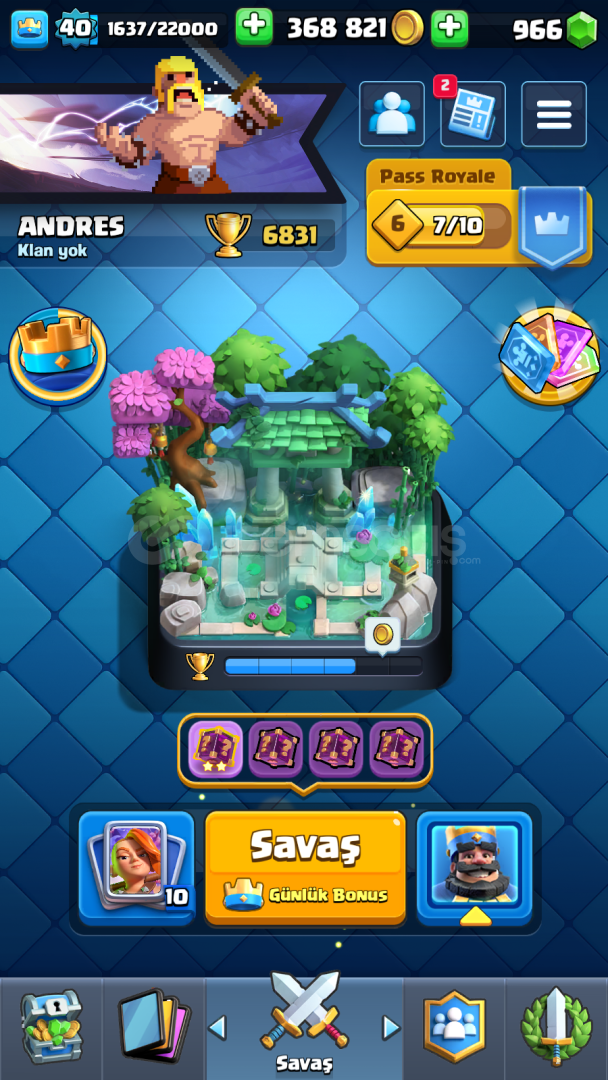Start a battle with the Savaş button

click(305, 867)
